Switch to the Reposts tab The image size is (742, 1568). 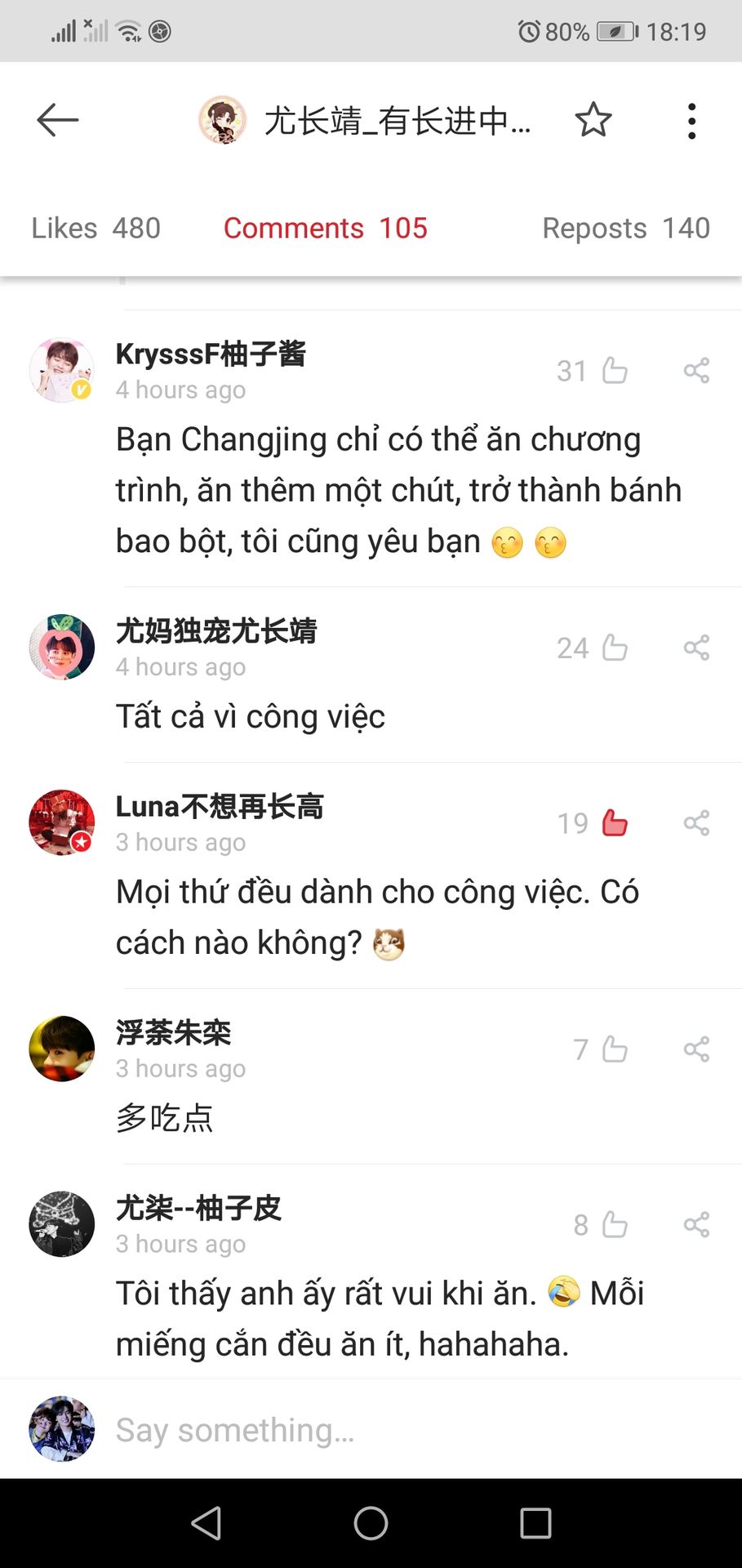click(625, 228)
